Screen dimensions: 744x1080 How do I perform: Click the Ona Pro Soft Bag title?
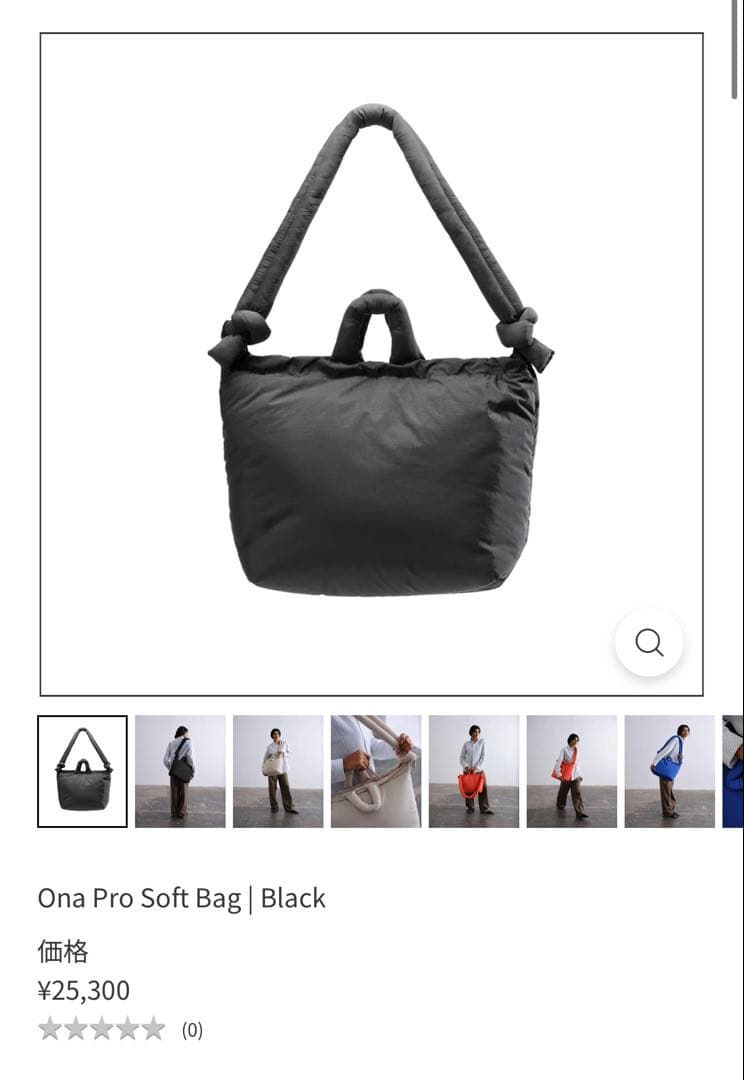tap(181, 898)
